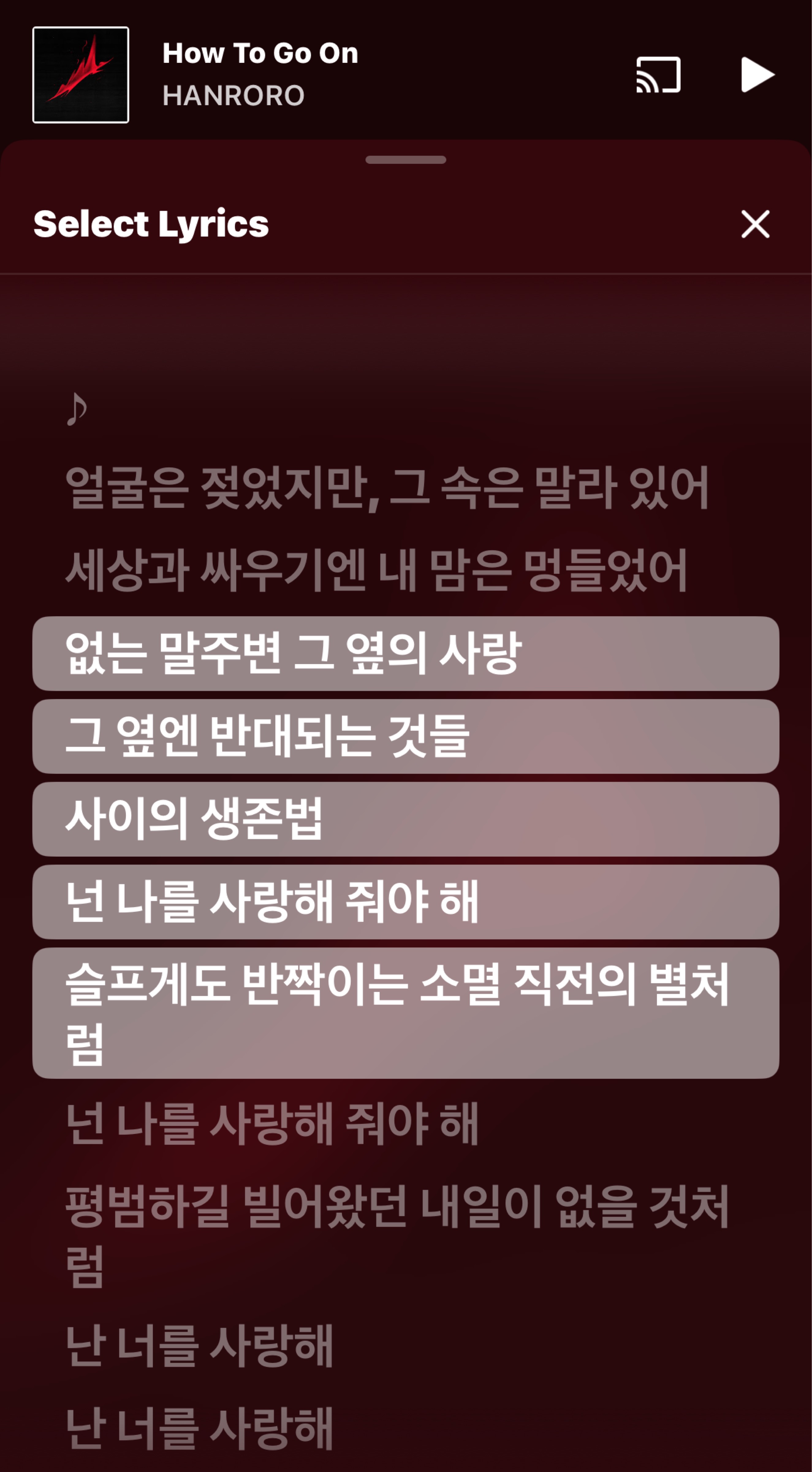Deselect the highlighted 넌 나를 사랑해 줘야 해 line

click(406, 902)
